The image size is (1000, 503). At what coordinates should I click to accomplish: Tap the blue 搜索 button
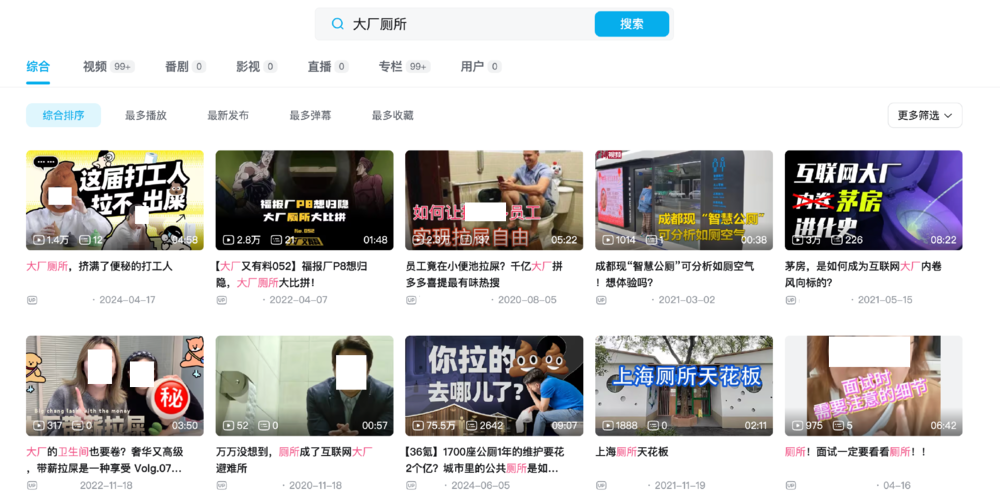(631, 24)
